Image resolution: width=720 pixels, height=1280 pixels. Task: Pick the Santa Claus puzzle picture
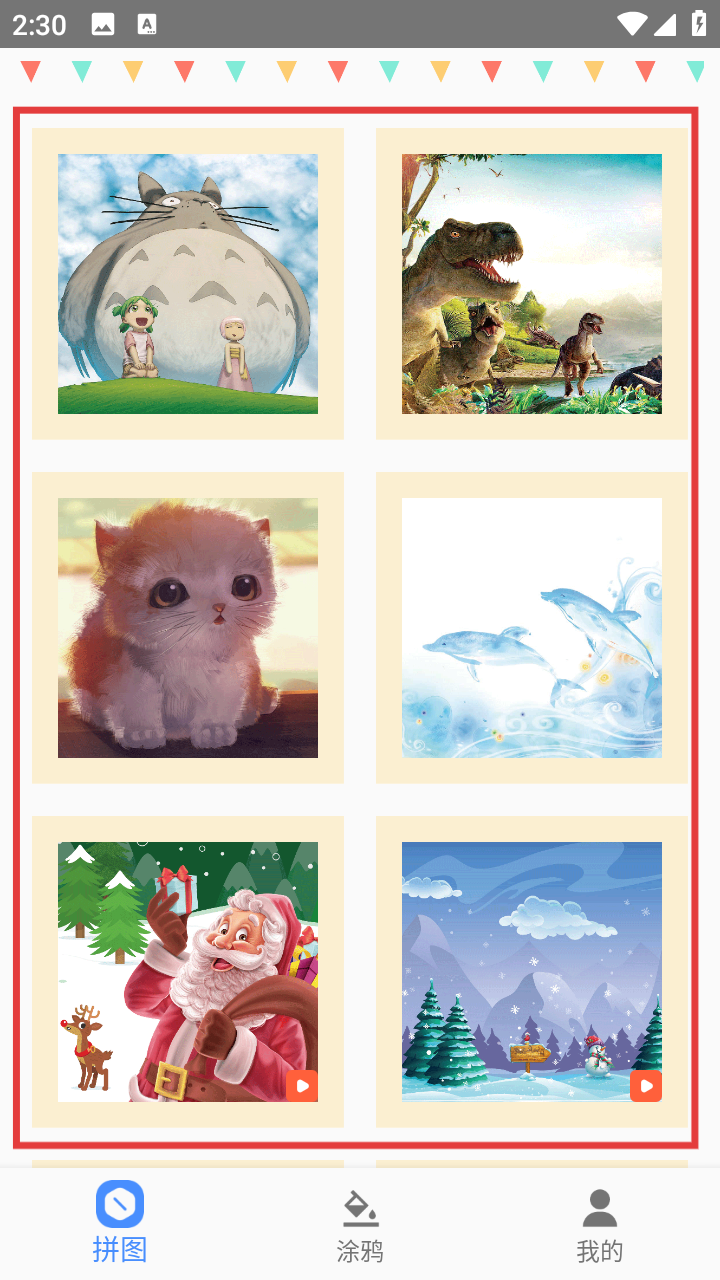coord(188,972)
